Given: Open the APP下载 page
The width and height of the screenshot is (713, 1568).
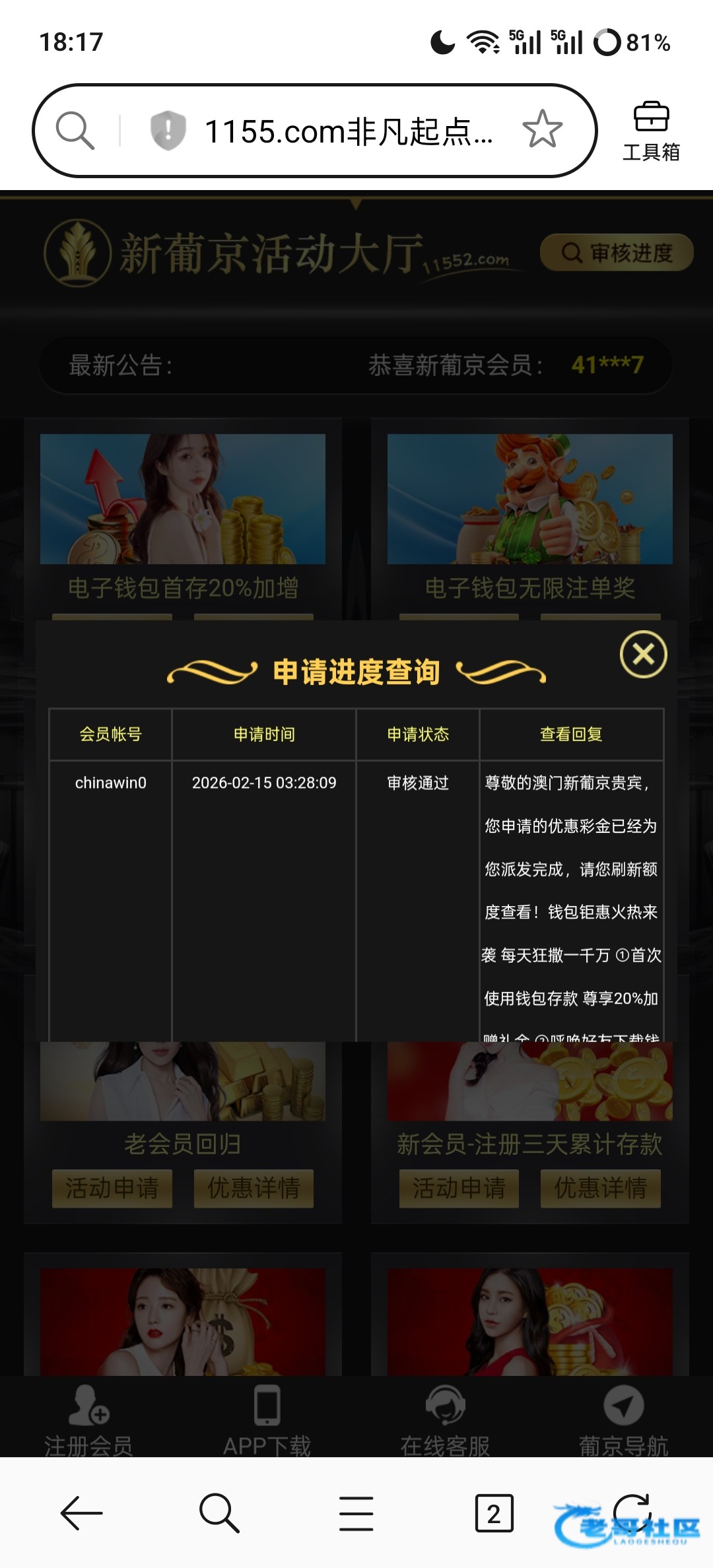Looking at the screenshot, I should 267,1419.
